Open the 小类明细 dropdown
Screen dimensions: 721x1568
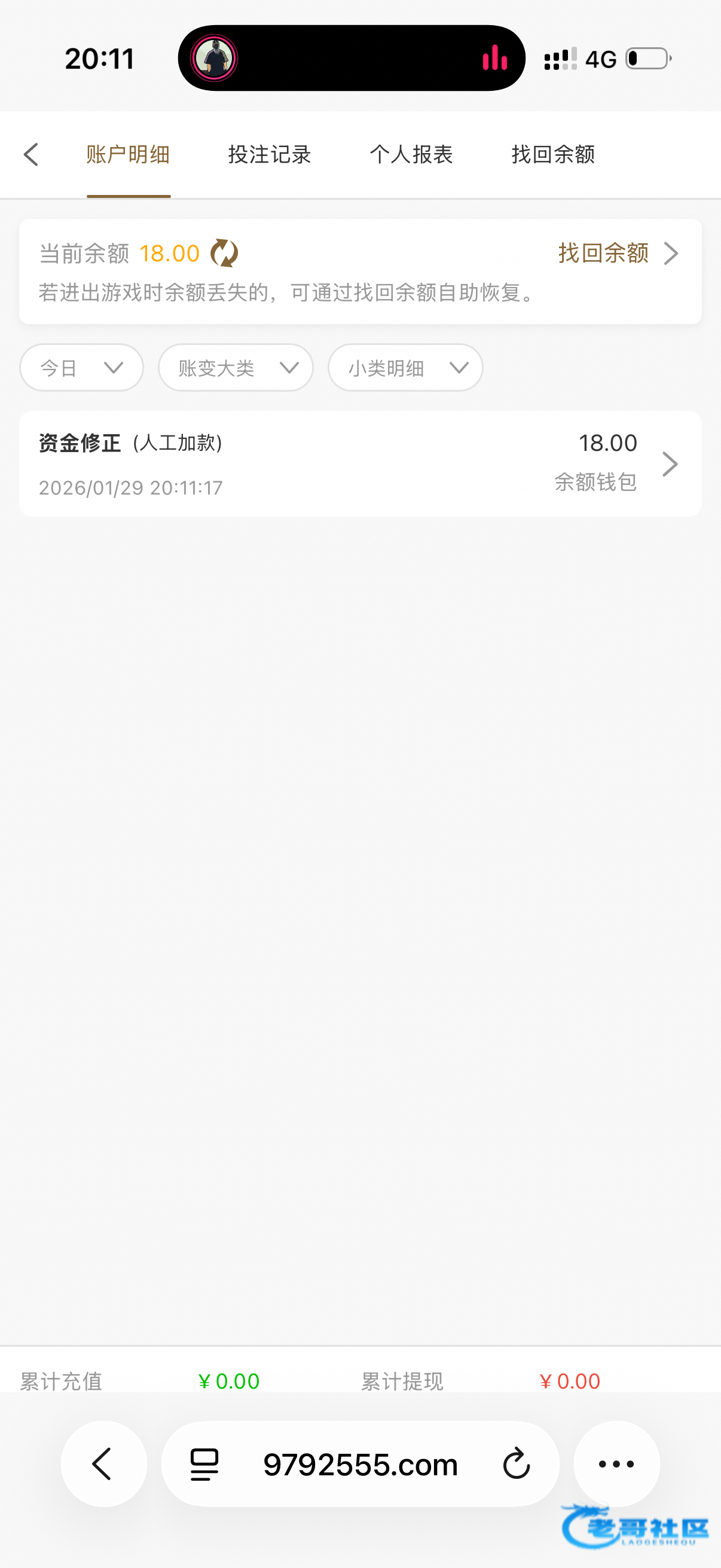click(x=405, y=368)
